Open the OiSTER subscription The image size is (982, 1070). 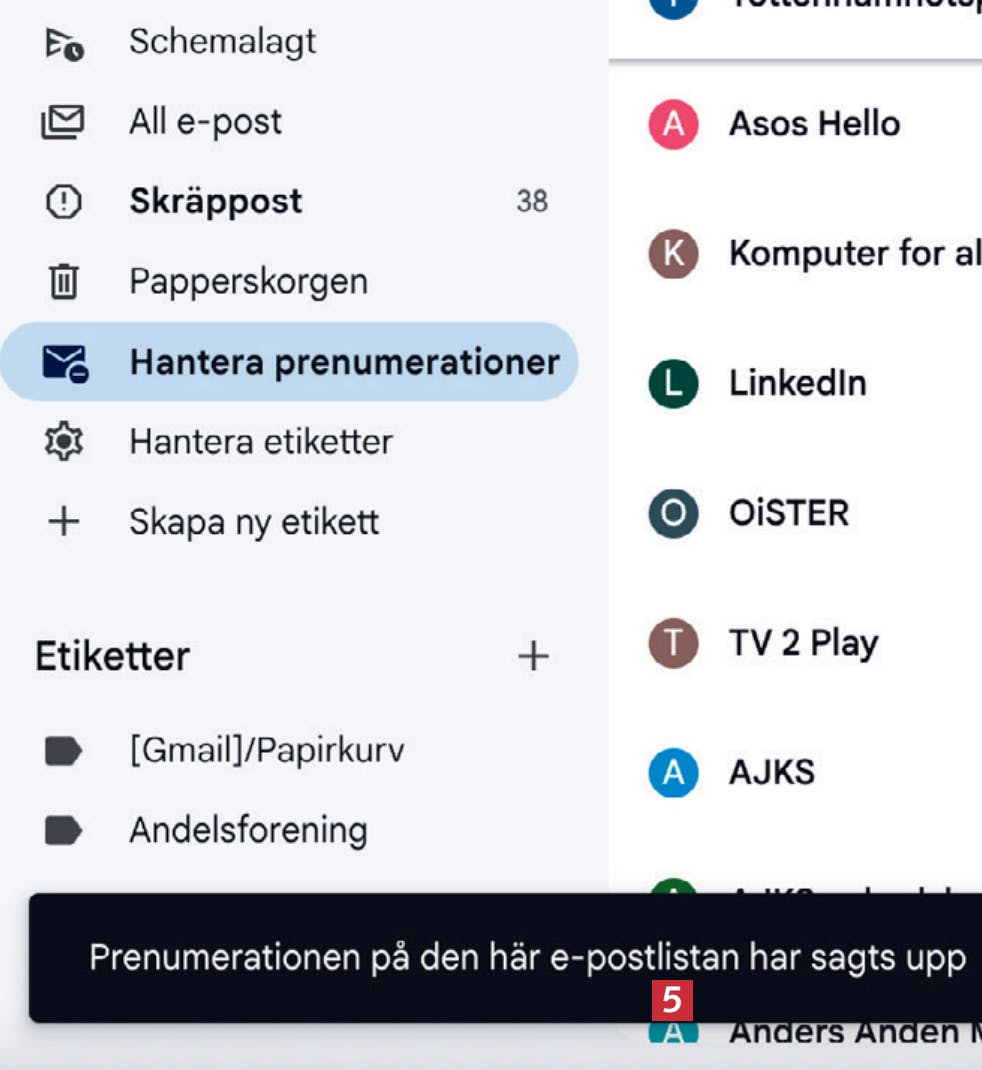pyautogui.click(x=788, y=513)
